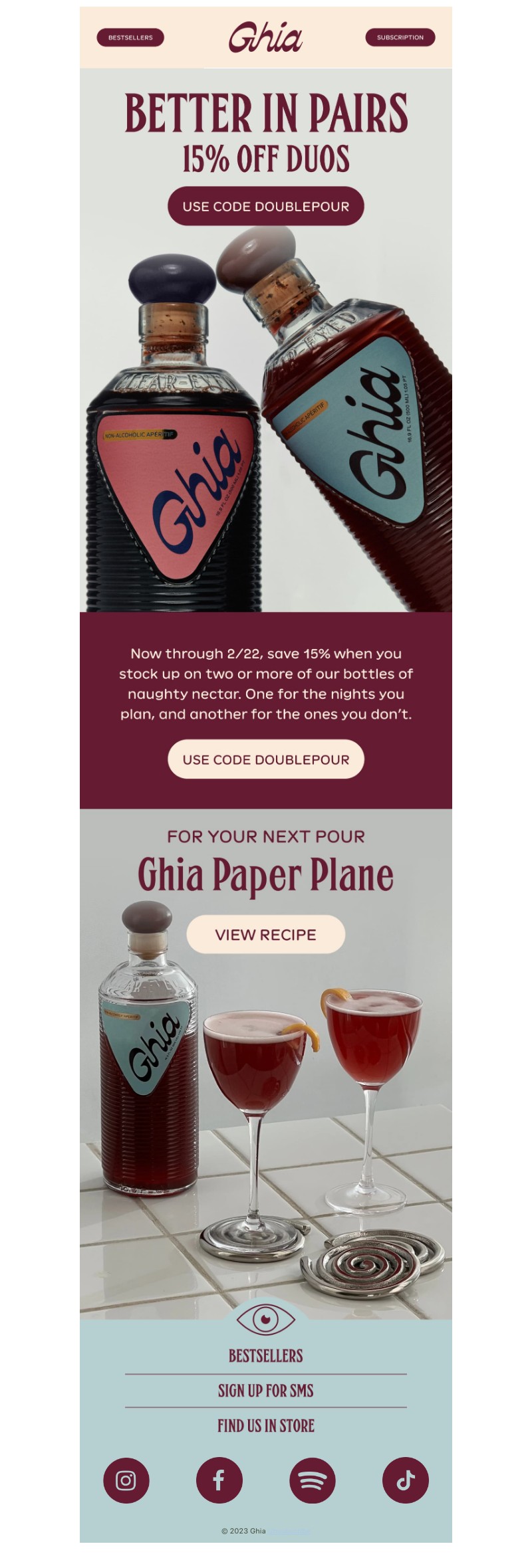Open Ghia's Spotify profile

point(313,1480)
